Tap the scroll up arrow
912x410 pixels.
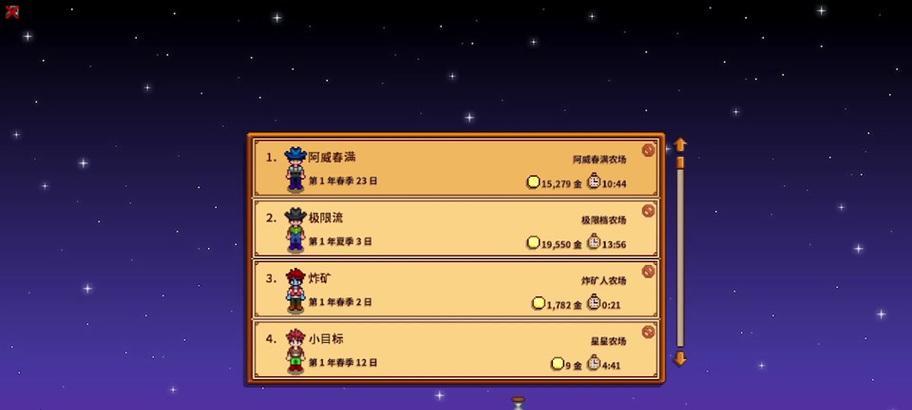pos(680,145)
